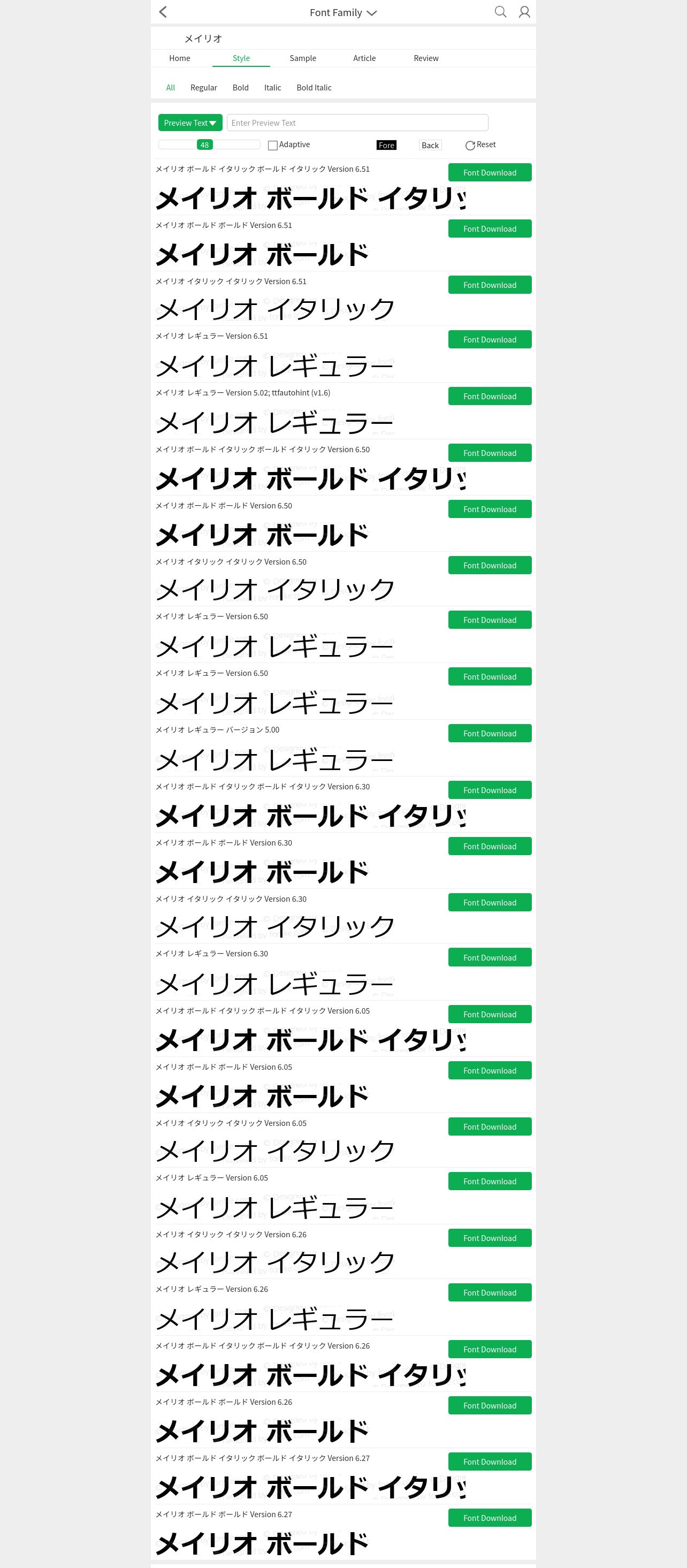This screenshot has height=1568, width=687.
Task: Adjust the font size slider at 48
Action: (204, 145)
